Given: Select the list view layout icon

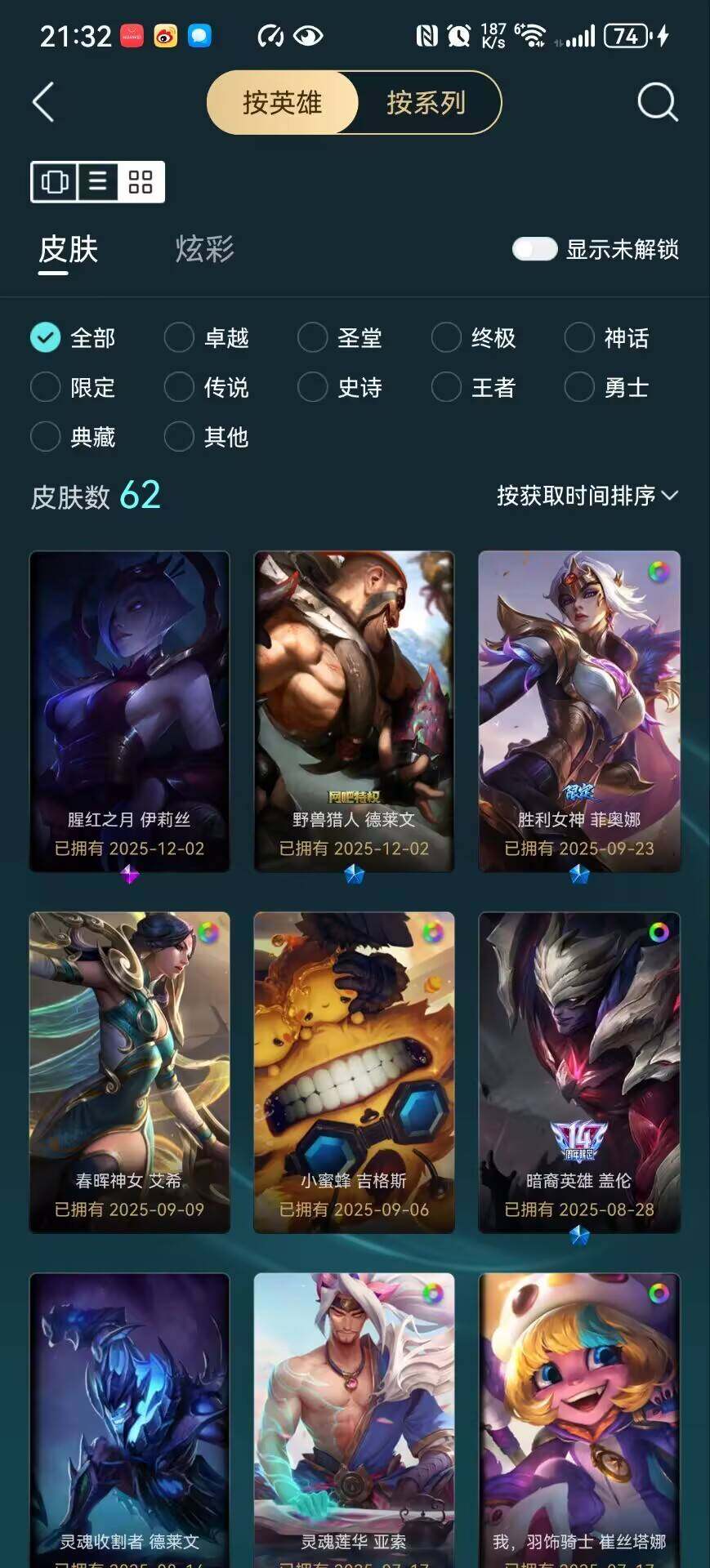Looking at the screenshot, I should [x=98, y=181].
